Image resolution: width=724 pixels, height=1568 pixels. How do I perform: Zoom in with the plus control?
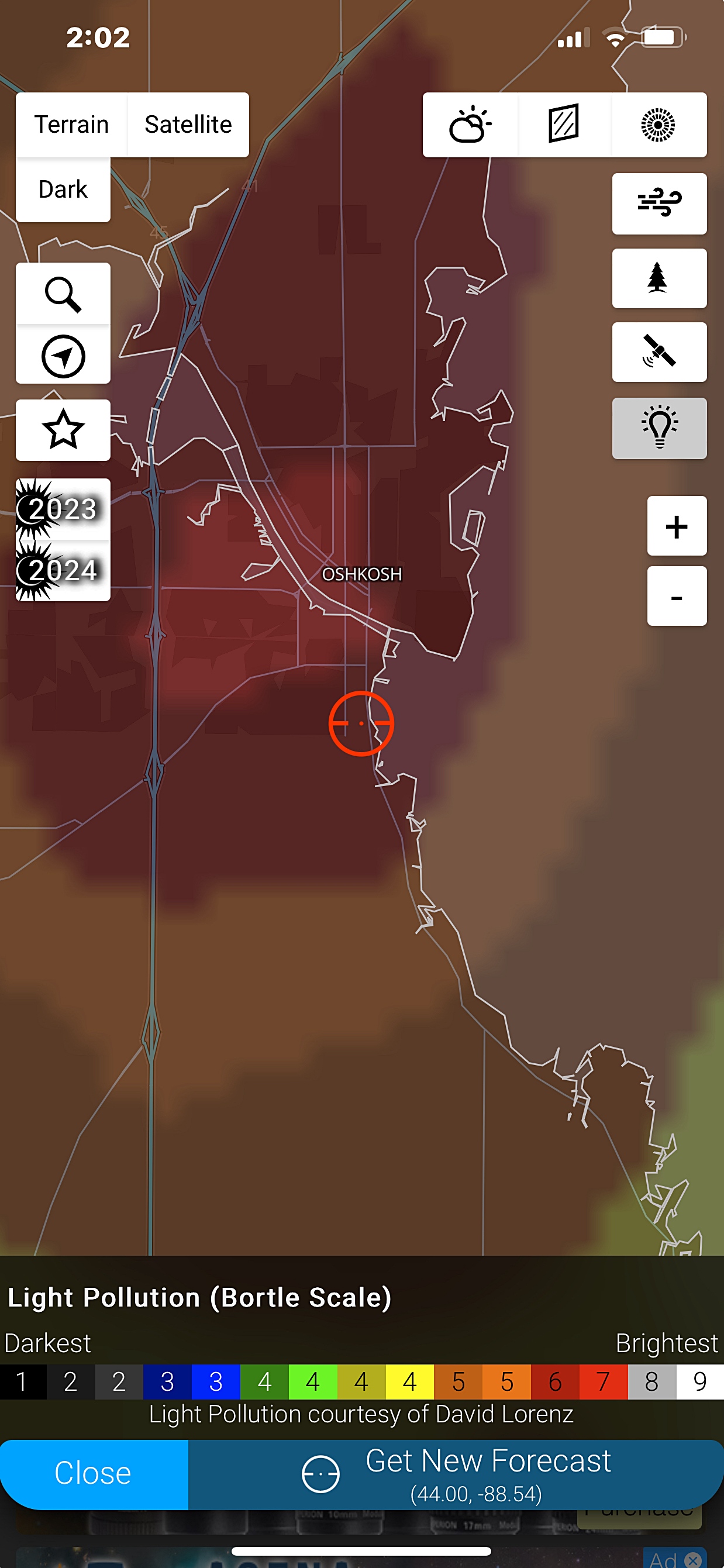click(x=677, y=527)
